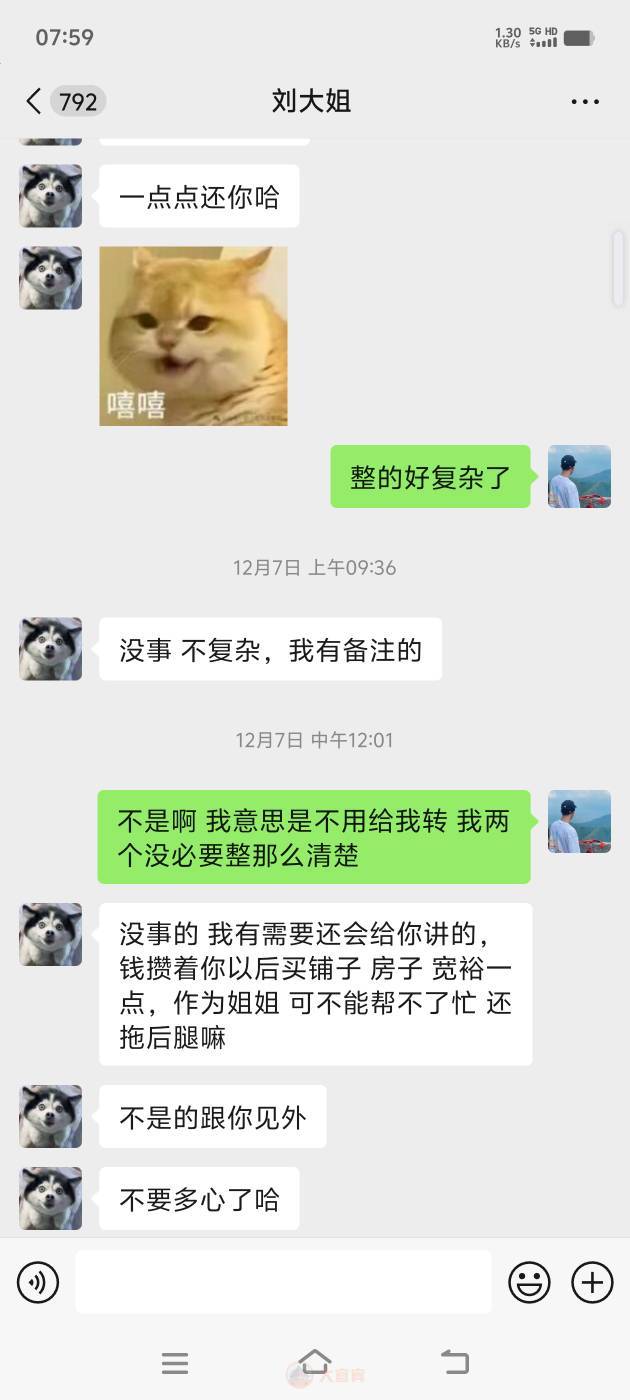The height and width of the screenshot is (1400, 630).
Task: Switch to voice message input
Action: point(38,1282)
